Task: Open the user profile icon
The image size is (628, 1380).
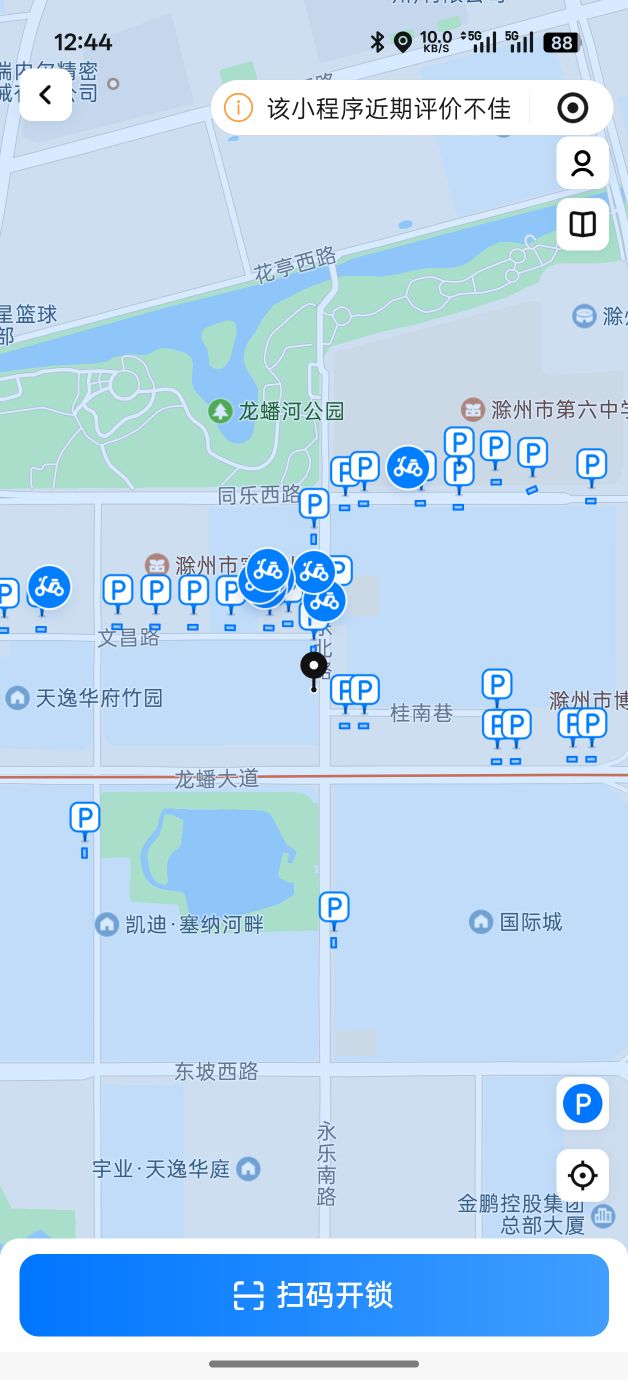Action: tap(582, 163)
